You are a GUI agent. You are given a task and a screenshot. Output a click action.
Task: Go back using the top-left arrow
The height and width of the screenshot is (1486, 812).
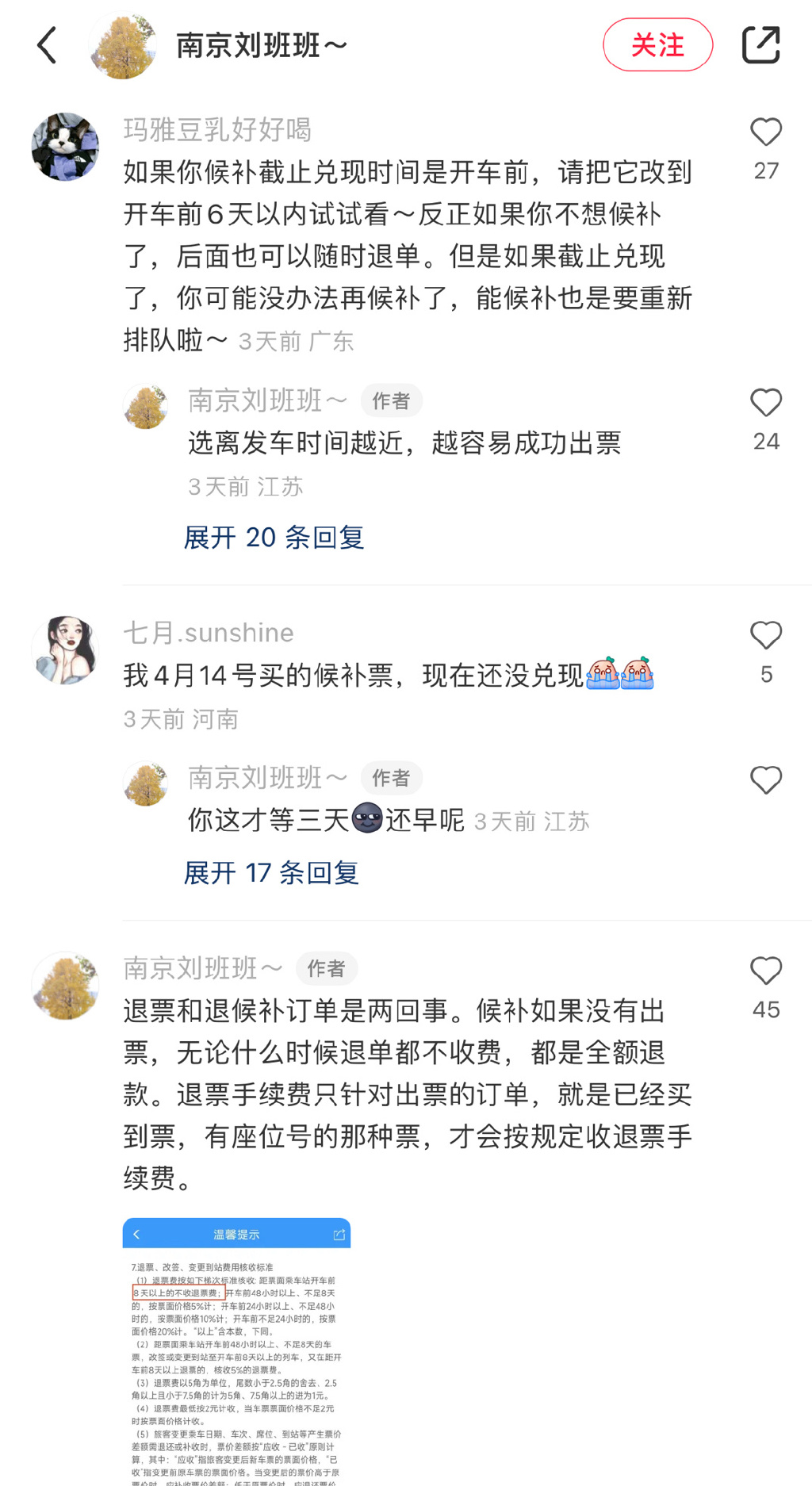48,45
